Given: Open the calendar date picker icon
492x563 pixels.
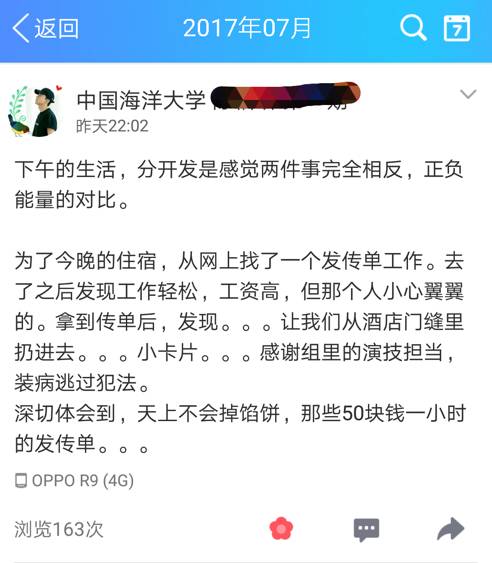Looking at the screenshot, I should click(x=457, y=28).
